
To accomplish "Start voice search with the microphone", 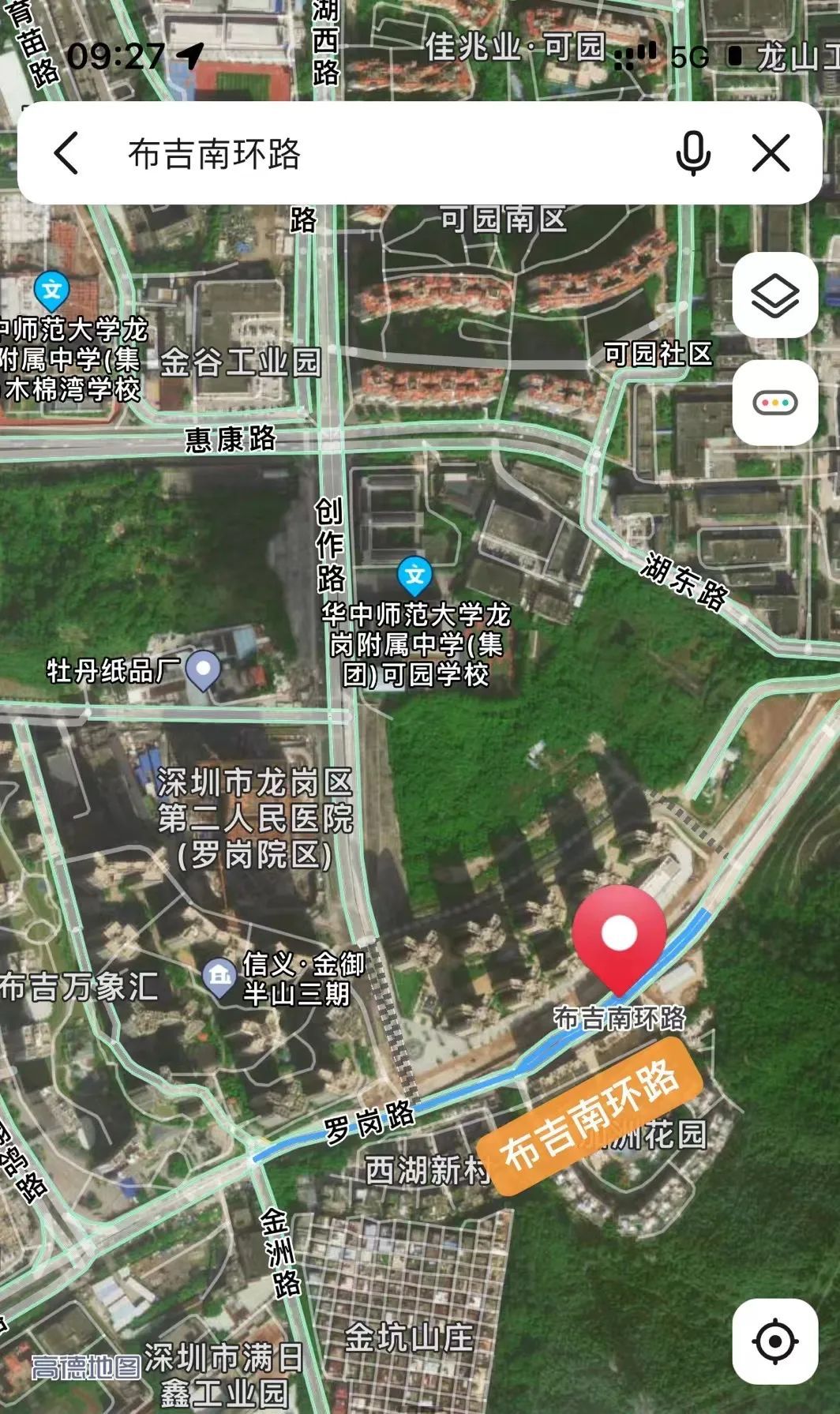I will (x=693, y=153).
